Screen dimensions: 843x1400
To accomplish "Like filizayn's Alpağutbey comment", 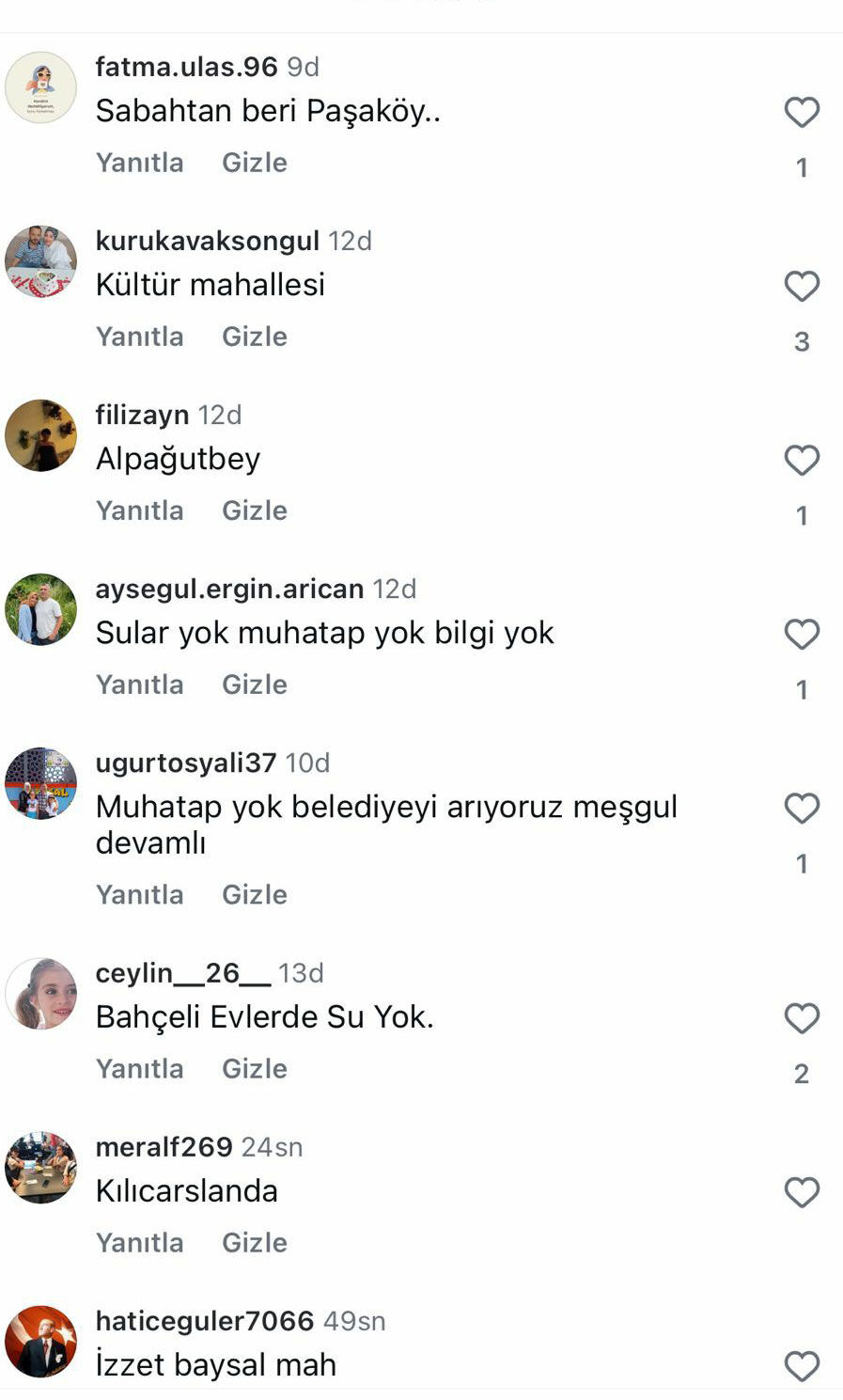I will 802,461.
